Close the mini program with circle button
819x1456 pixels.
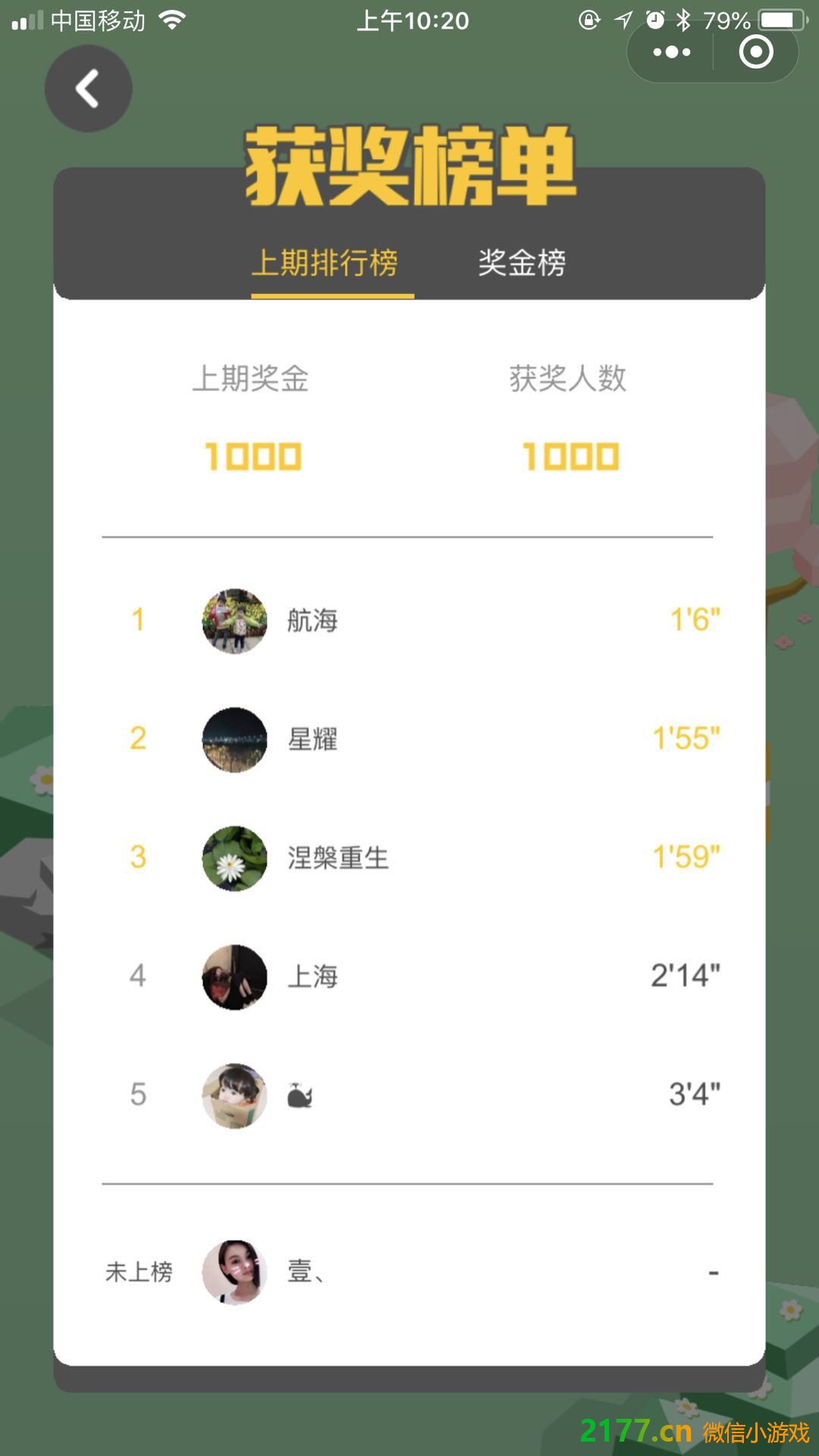[x=755, y=52]
